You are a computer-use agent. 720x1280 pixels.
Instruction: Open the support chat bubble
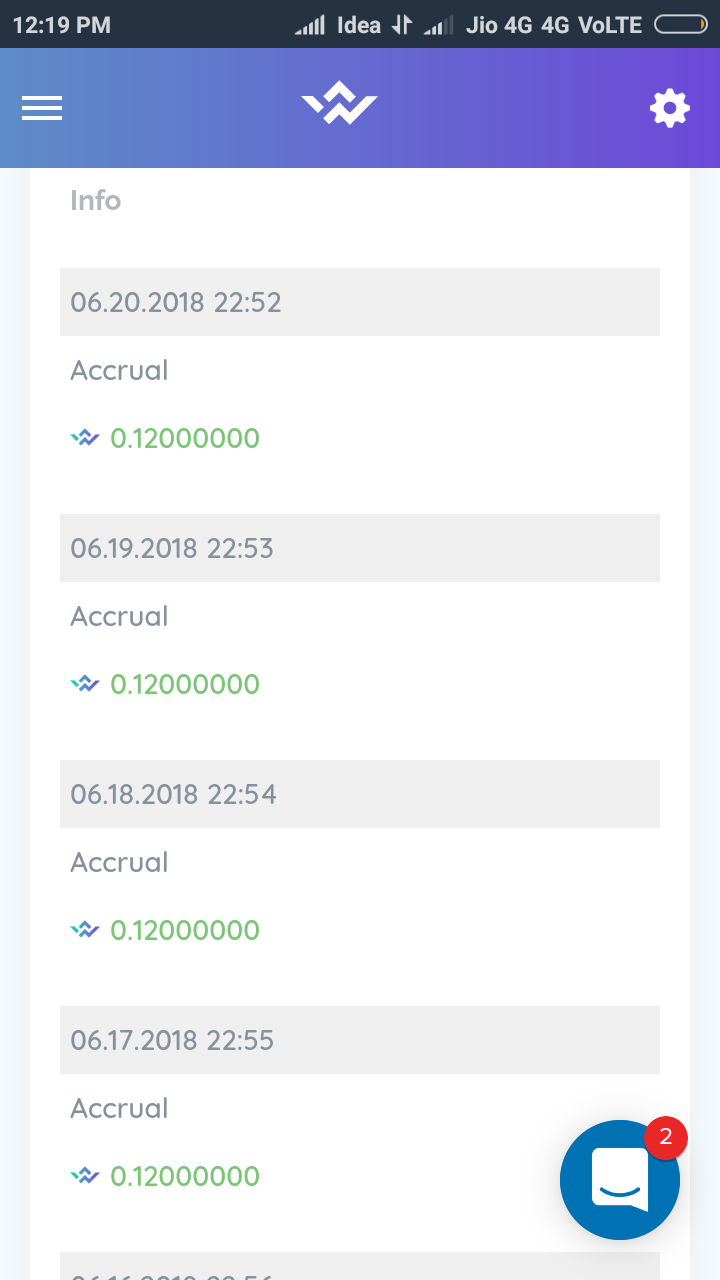pyautogui.click(x=619, y=1180)
